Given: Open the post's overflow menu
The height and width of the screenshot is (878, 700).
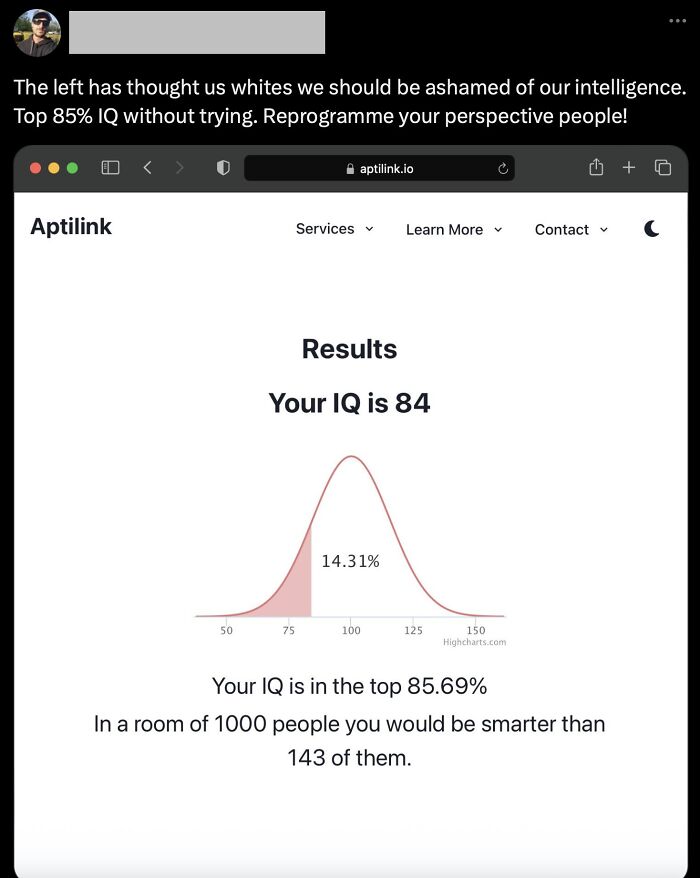Looking at the screenshot, I should (x=678, y=21).
